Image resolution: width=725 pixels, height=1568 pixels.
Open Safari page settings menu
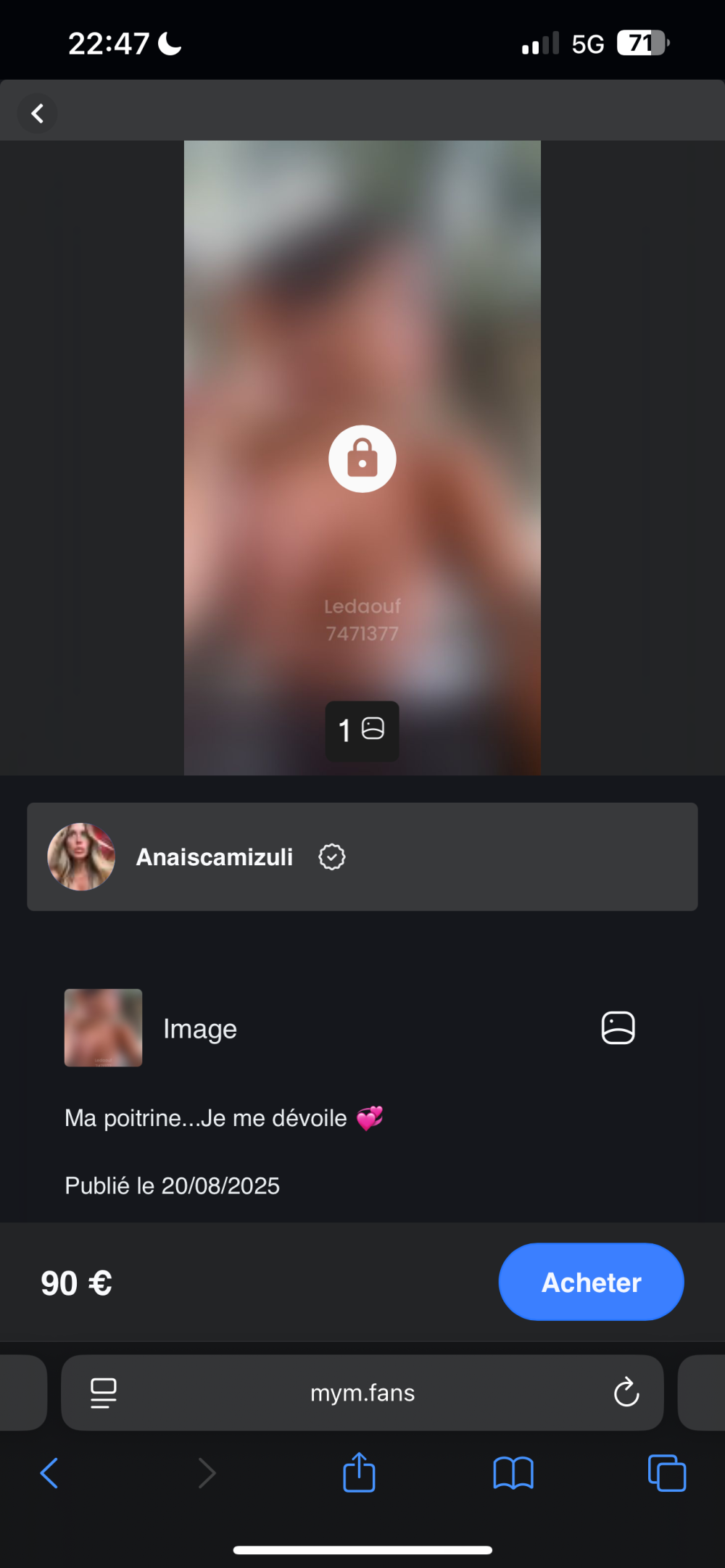click(104, 1393)
